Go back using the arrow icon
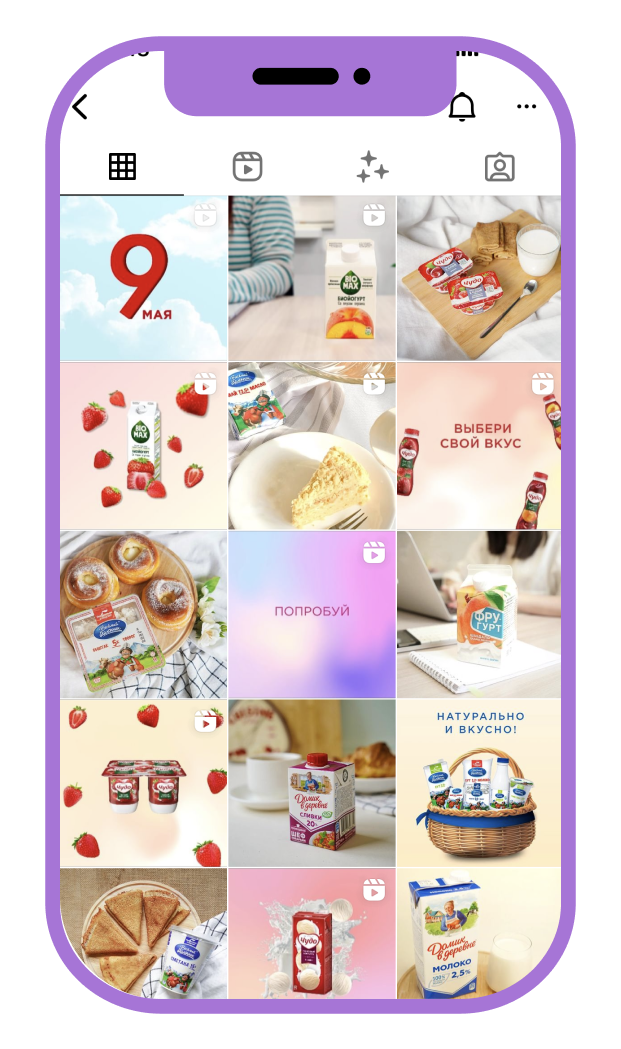This screenshot has height=1049, width=621. (x=80, y=107)
